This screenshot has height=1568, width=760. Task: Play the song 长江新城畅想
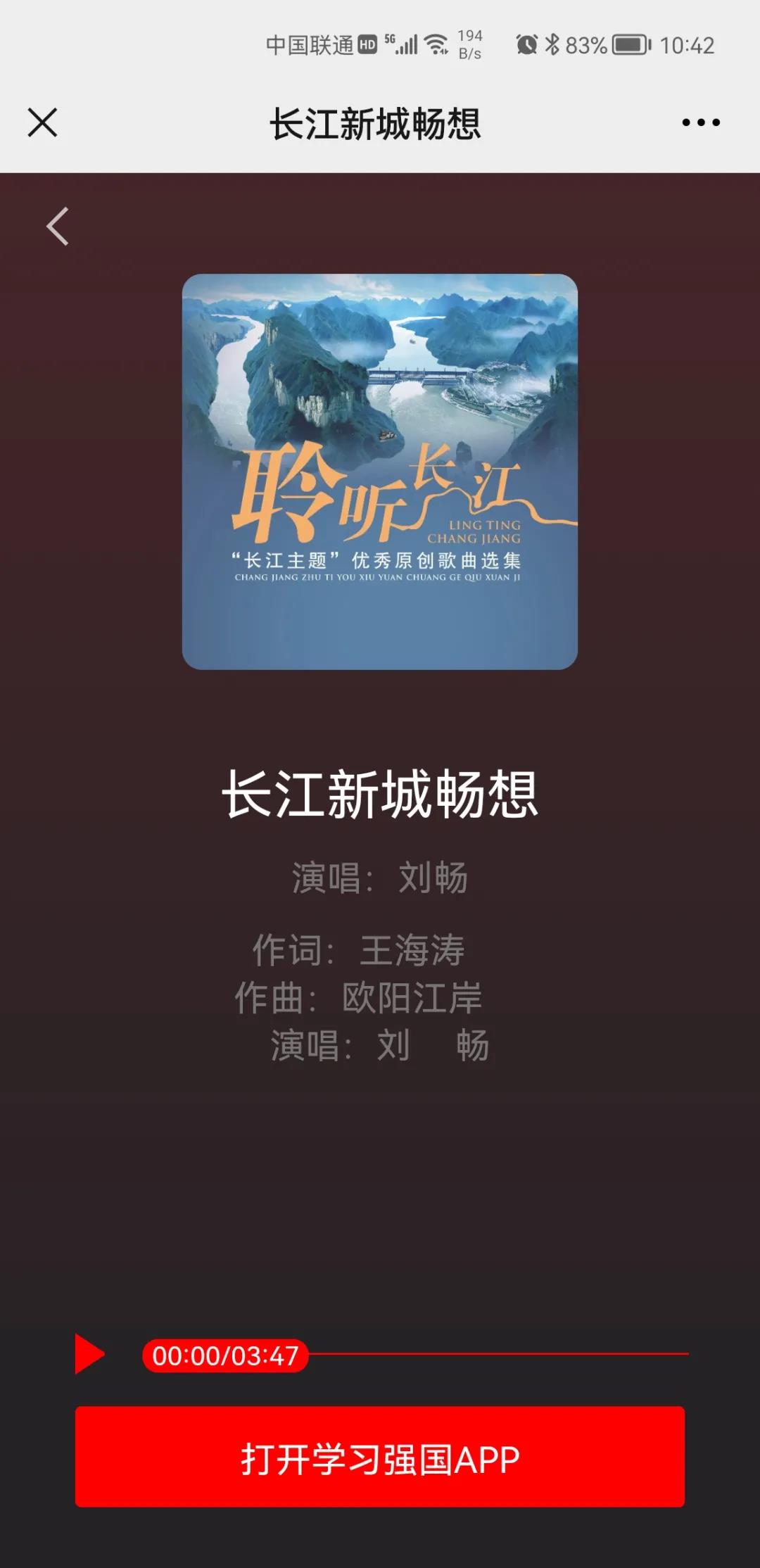point(89,1353)
